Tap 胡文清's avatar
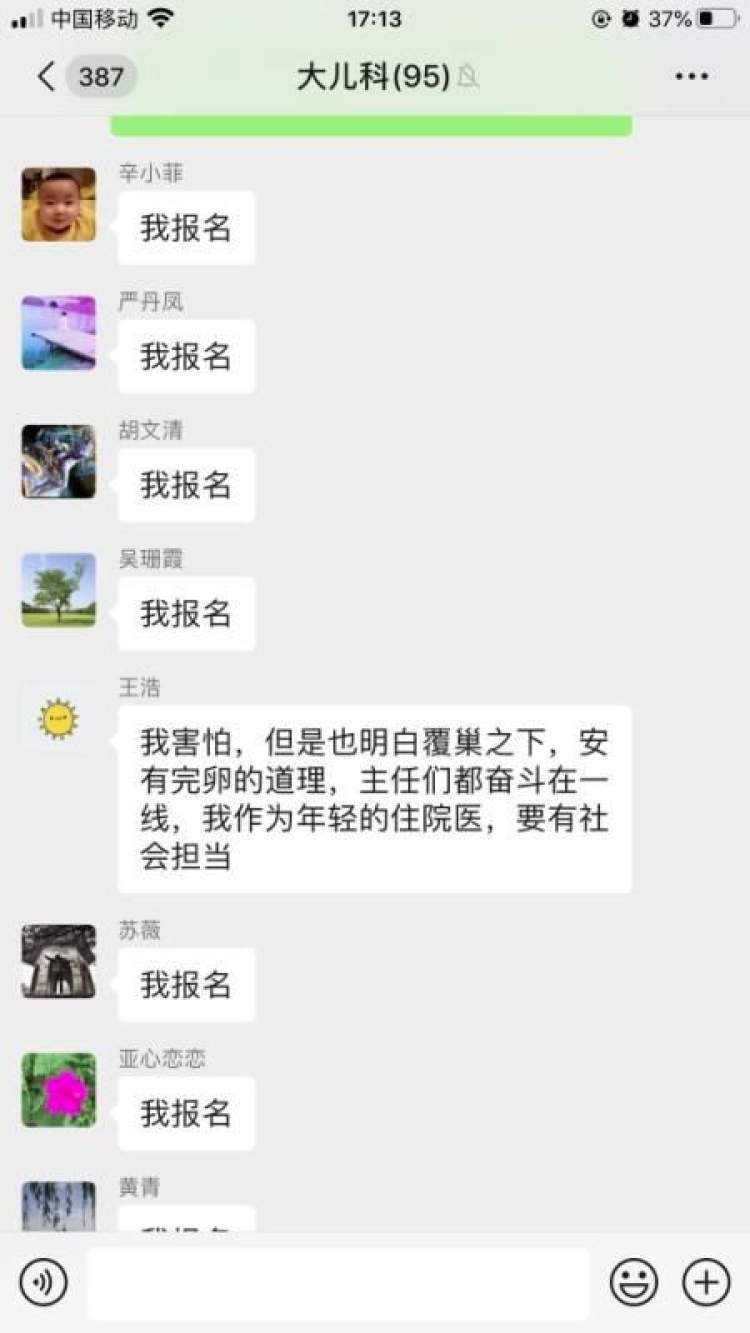This screenshot has height=1333, width=750. (59, 461)
